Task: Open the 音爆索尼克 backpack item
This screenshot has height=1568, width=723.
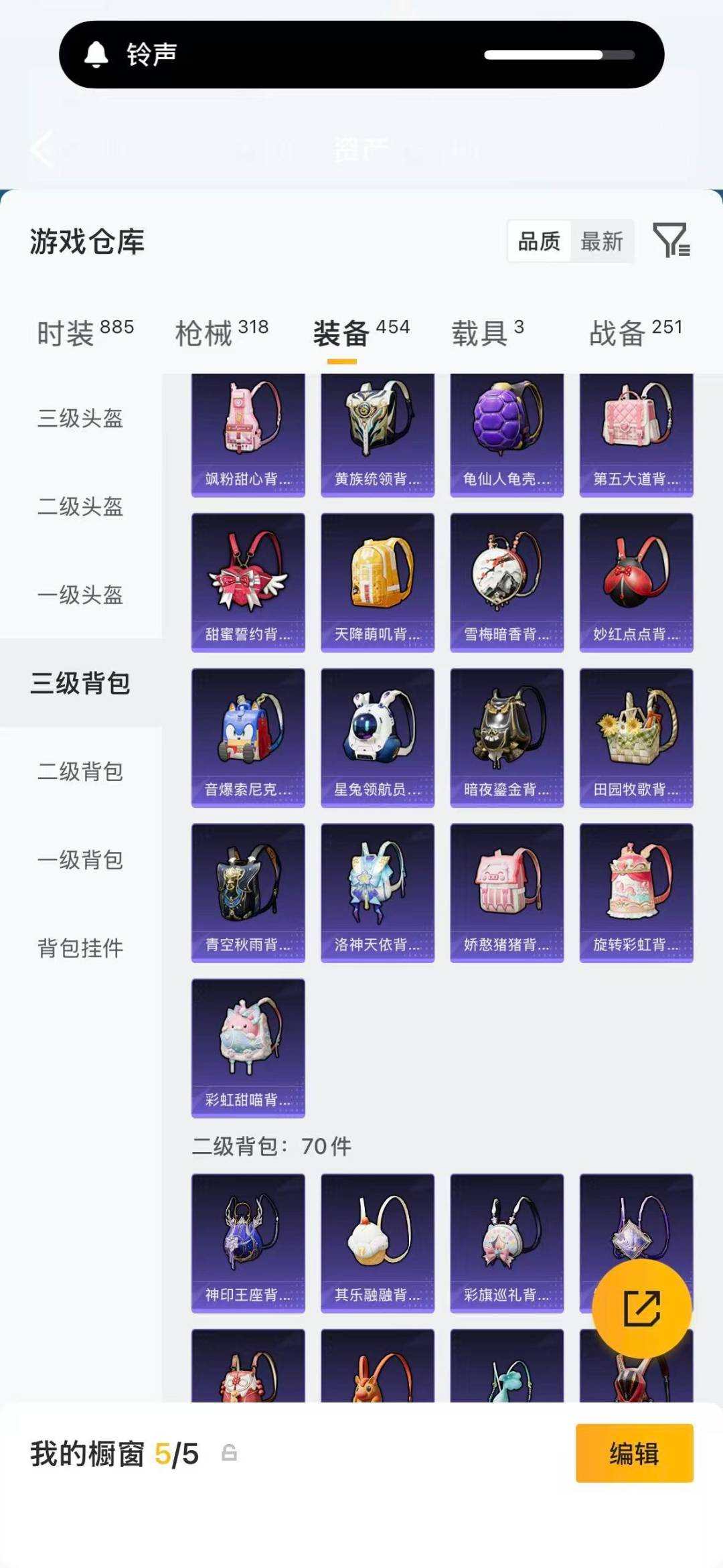Action: tap(248, 738)
